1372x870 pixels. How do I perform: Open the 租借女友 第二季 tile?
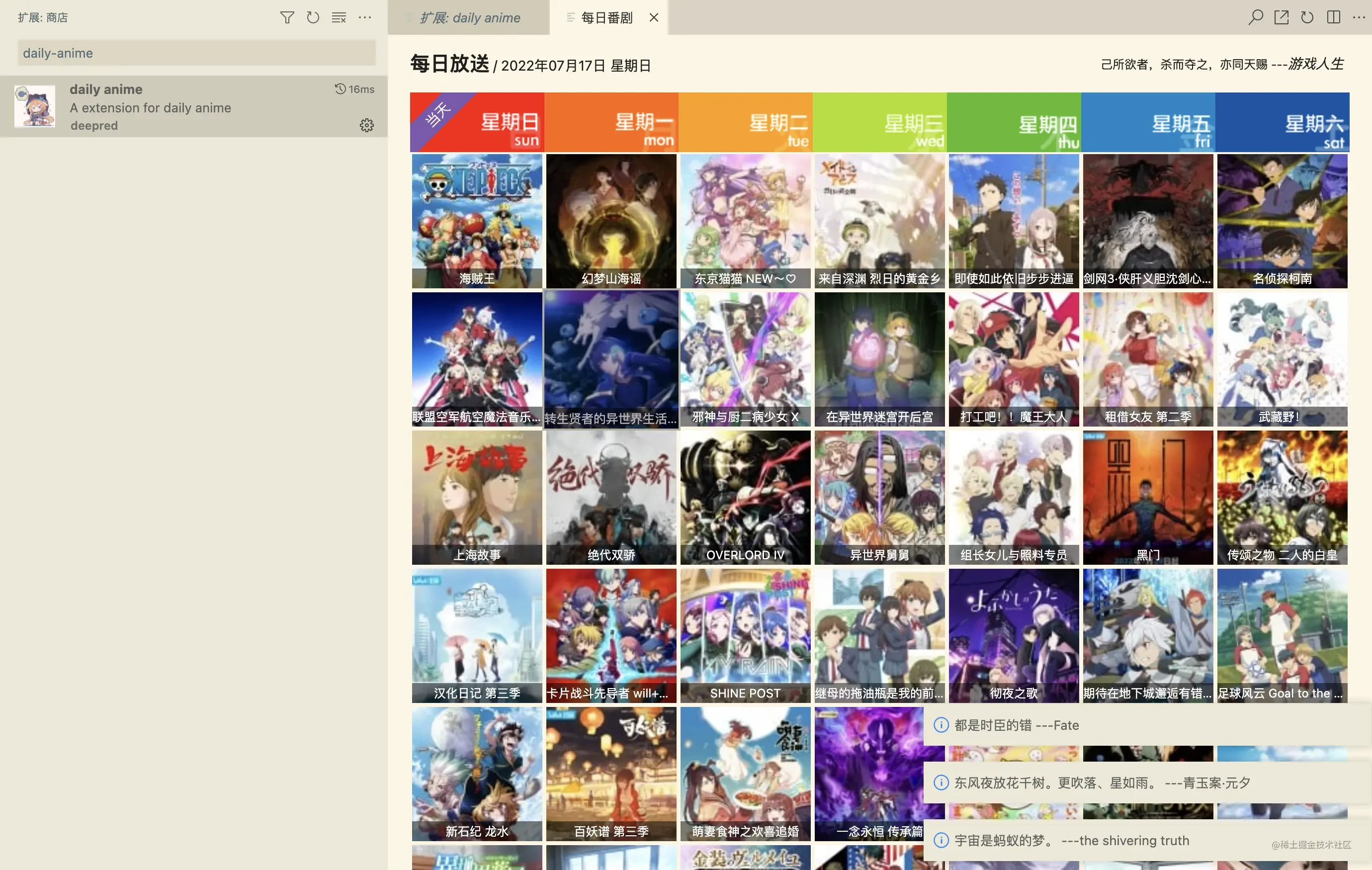coord(1147,359)
